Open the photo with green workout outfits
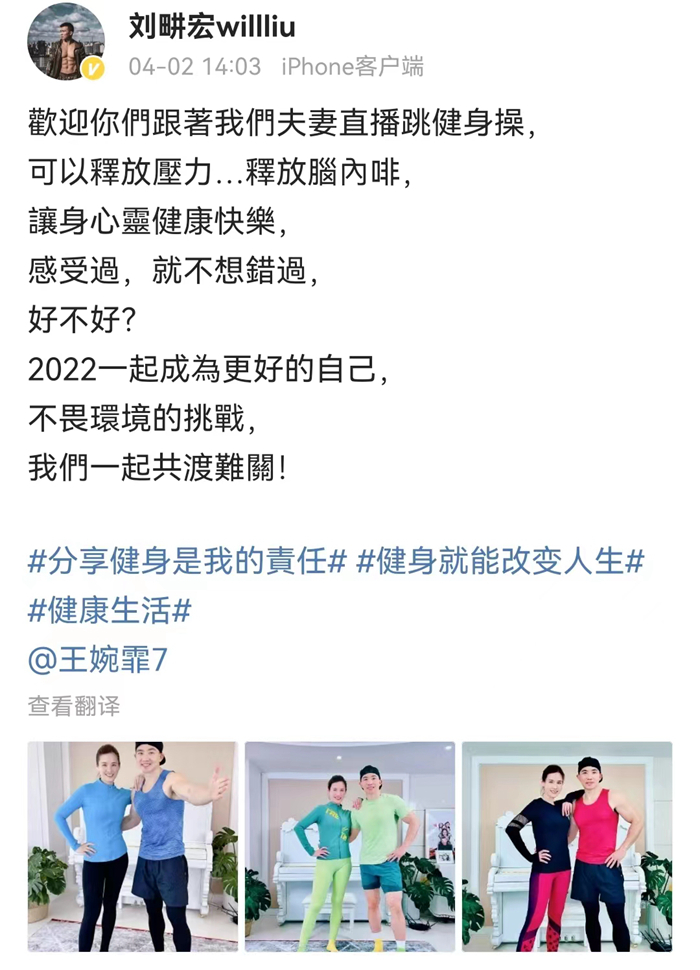The width and height of the screenshot is (700, 970). pyautogui.click(x=349, y=846)
